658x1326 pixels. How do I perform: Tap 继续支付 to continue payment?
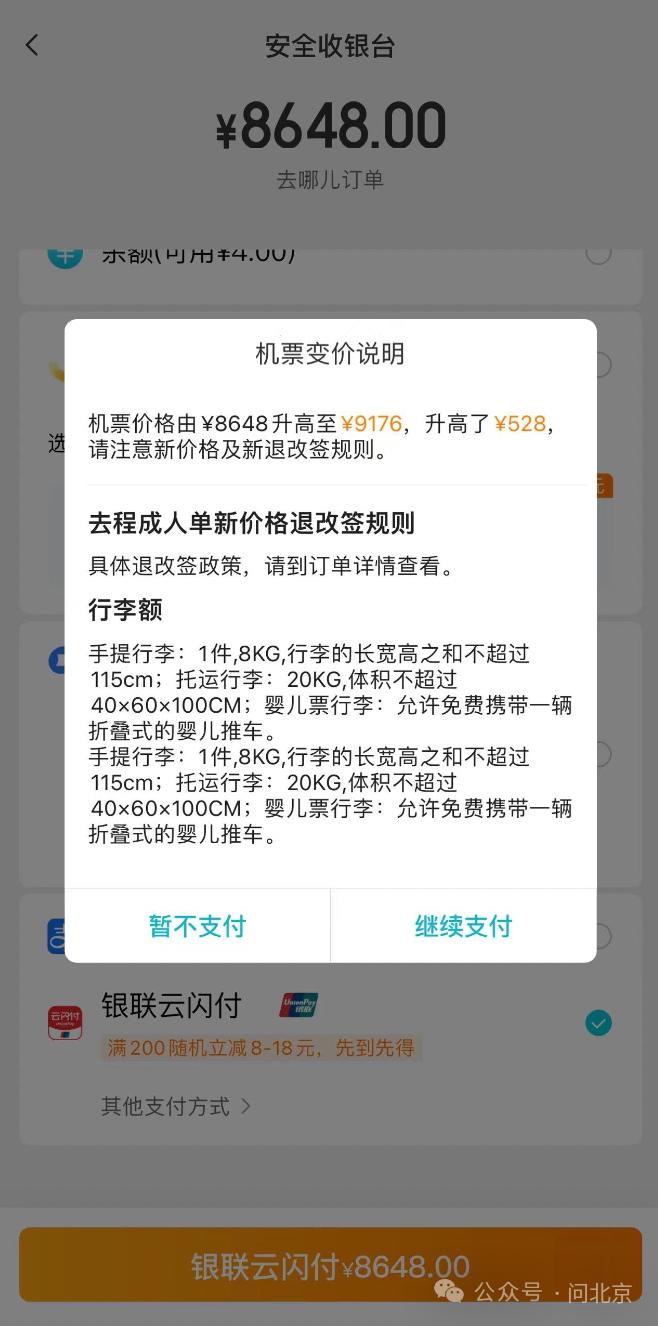[x=463, y=926]
